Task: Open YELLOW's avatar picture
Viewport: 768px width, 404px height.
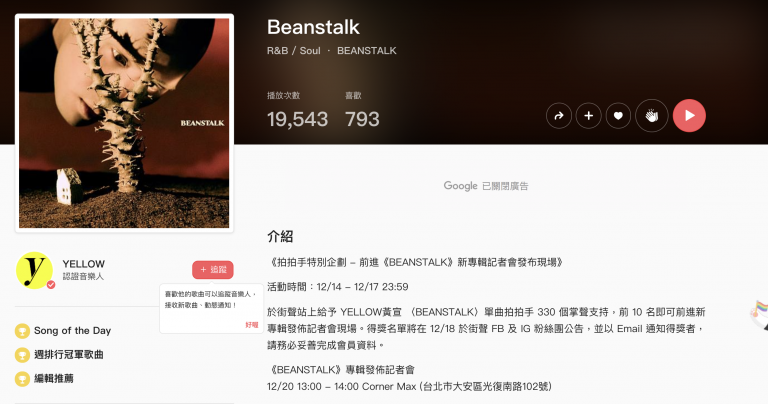Action: click(x=35, y=270)
